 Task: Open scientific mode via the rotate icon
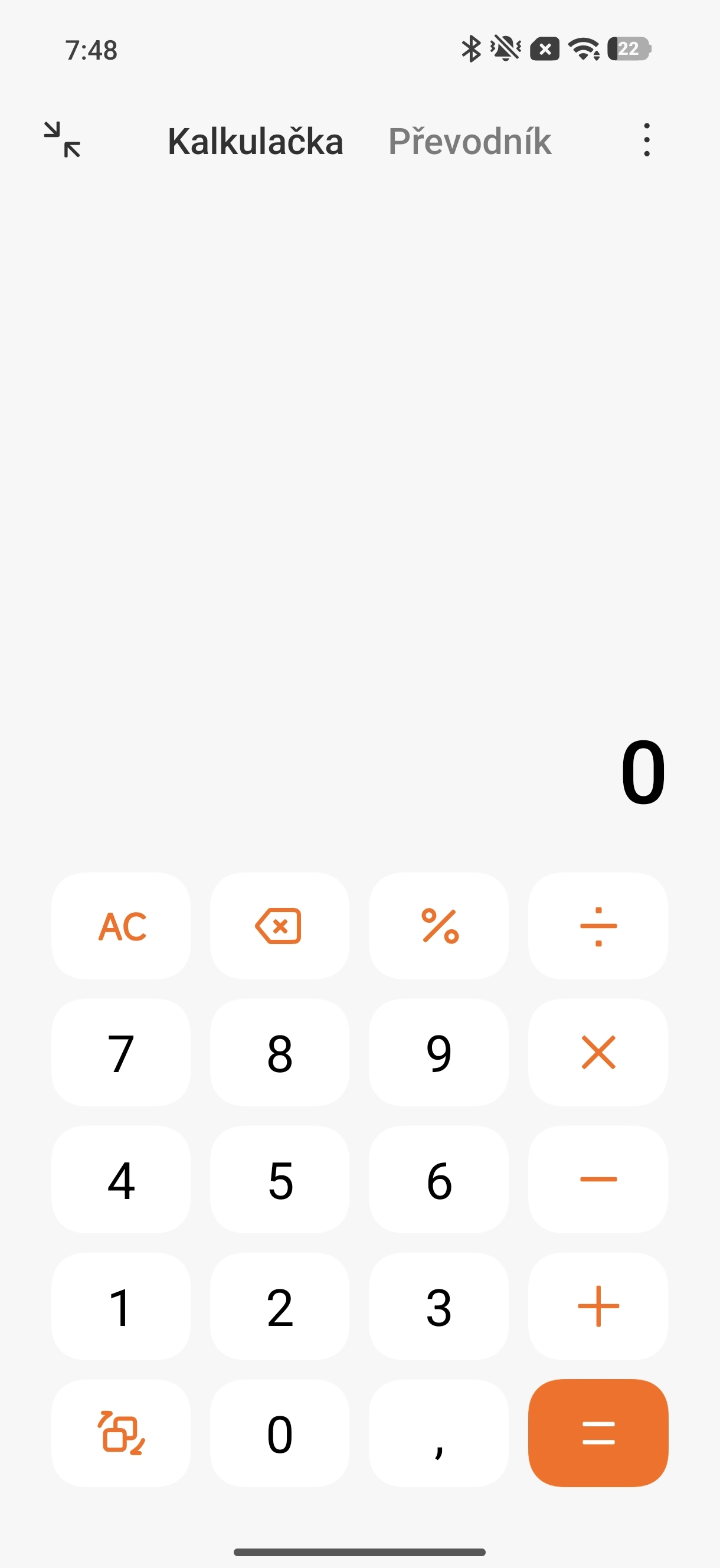120,1435
